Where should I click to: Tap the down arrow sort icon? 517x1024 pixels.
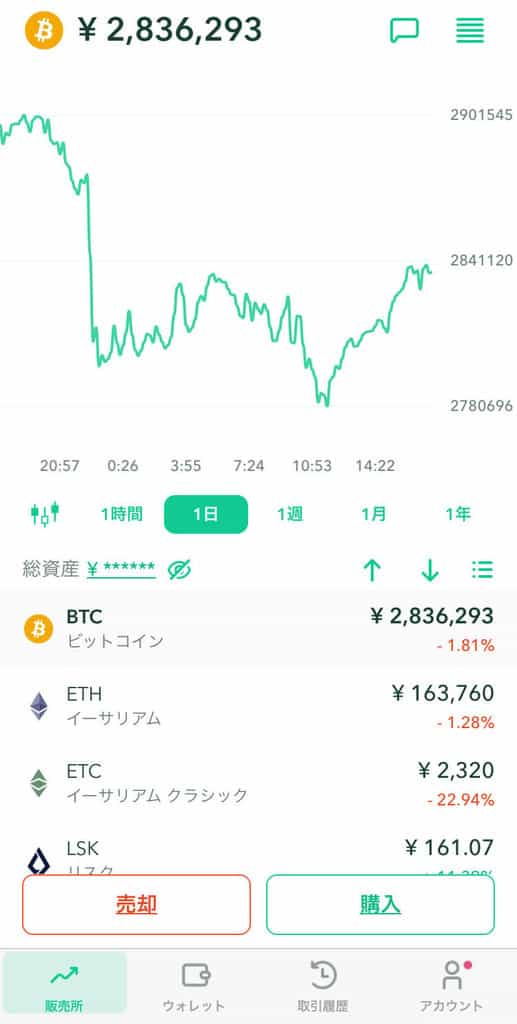[x=430, y=570]
